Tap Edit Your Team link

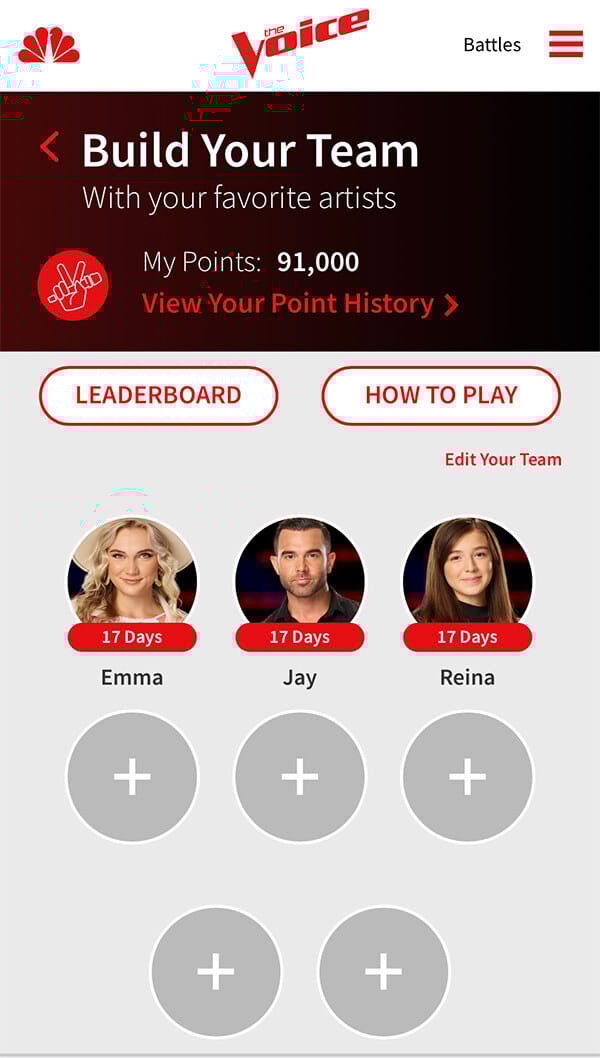(x=503, y=460)
